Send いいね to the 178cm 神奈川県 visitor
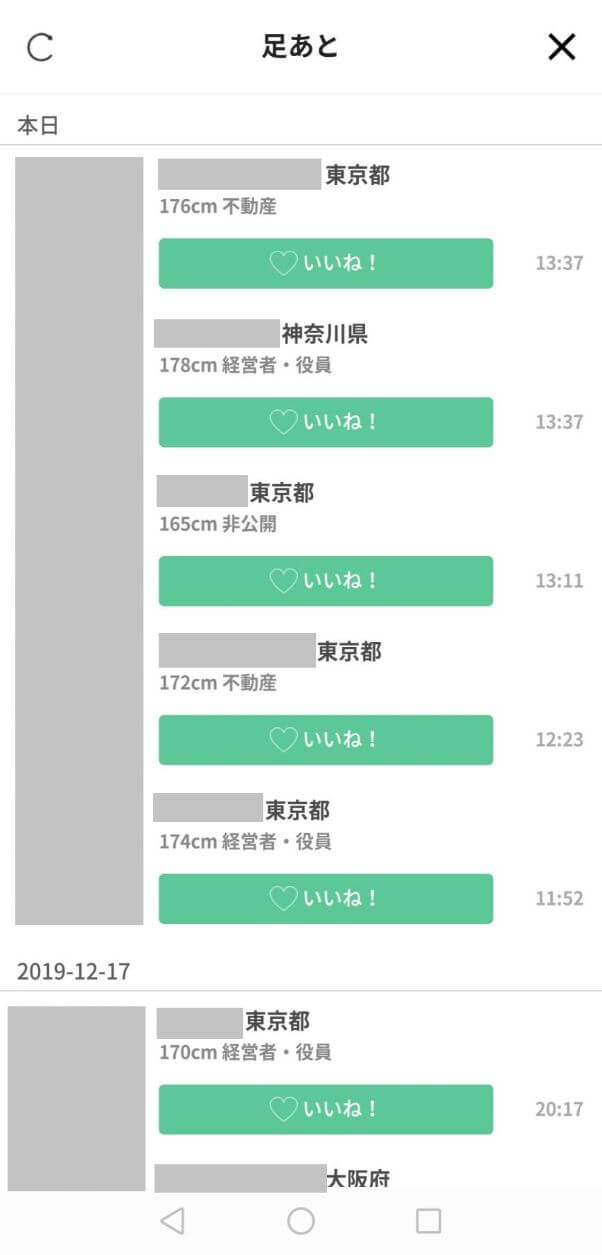The image size is (602, 1255). 325,422
